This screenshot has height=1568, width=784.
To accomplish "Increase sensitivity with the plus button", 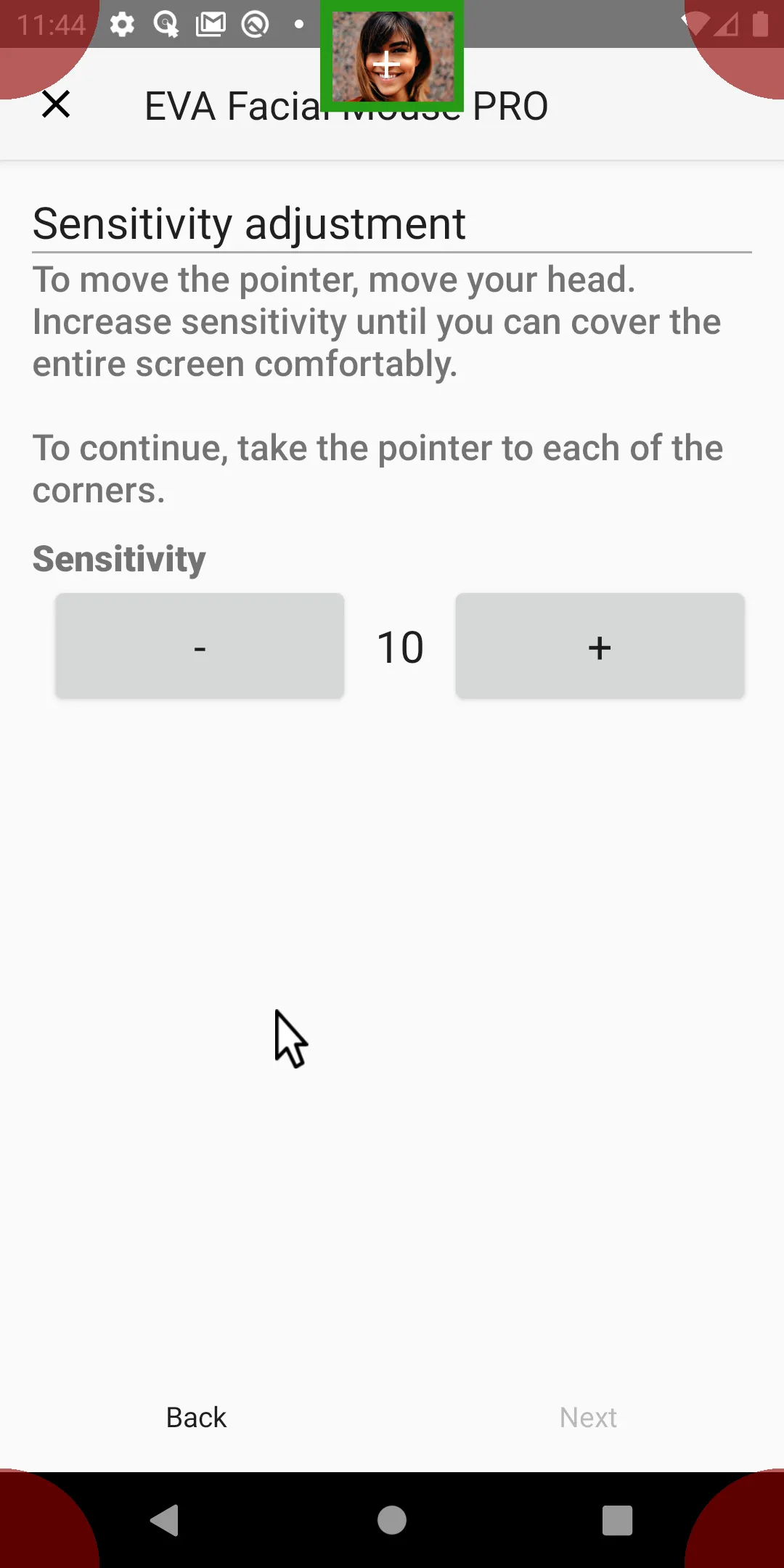I will pos(600,646).
